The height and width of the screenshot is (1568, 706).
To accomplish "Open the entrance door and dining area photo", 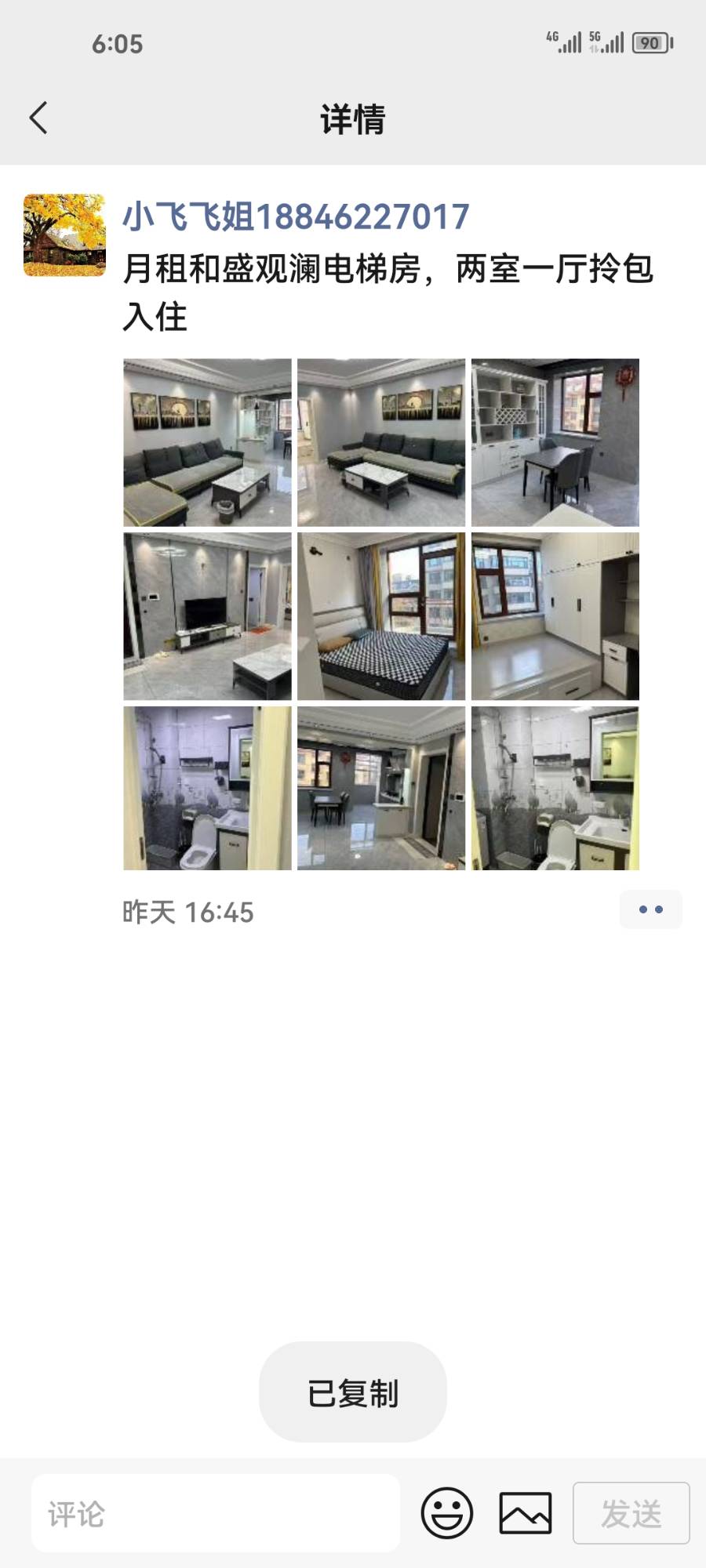I will coord(381,789).
